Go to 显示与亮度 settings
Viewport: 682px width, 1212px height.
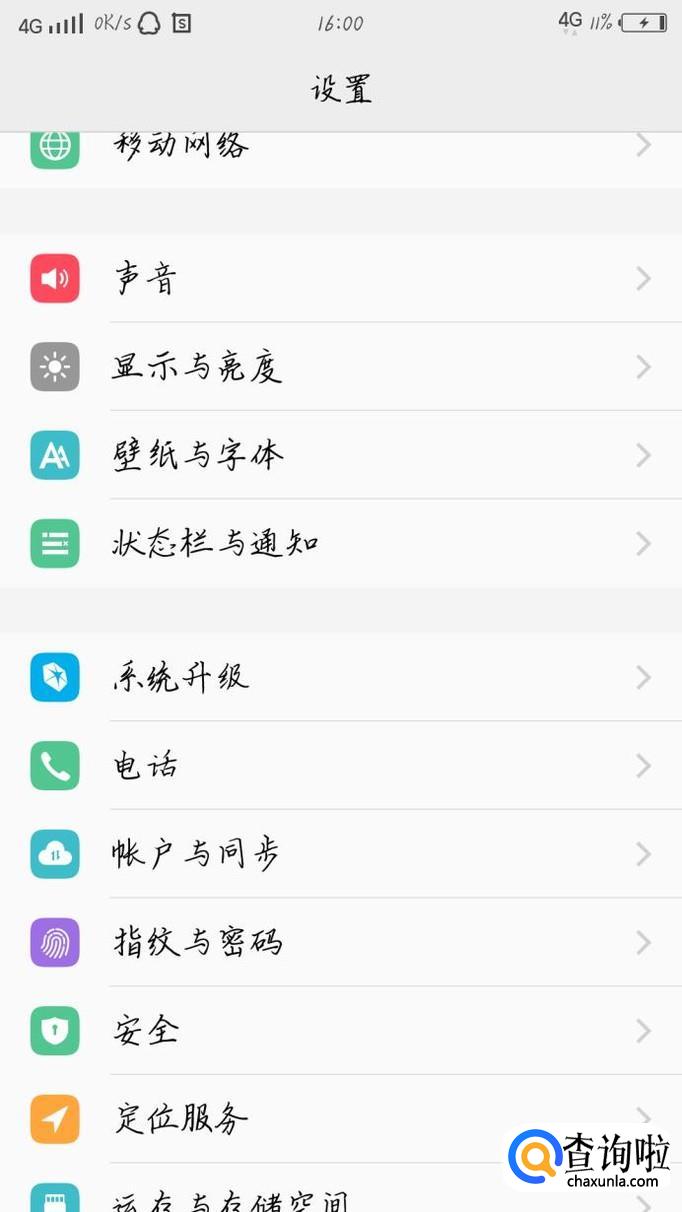pyautogui.click(x=197, y=367)
